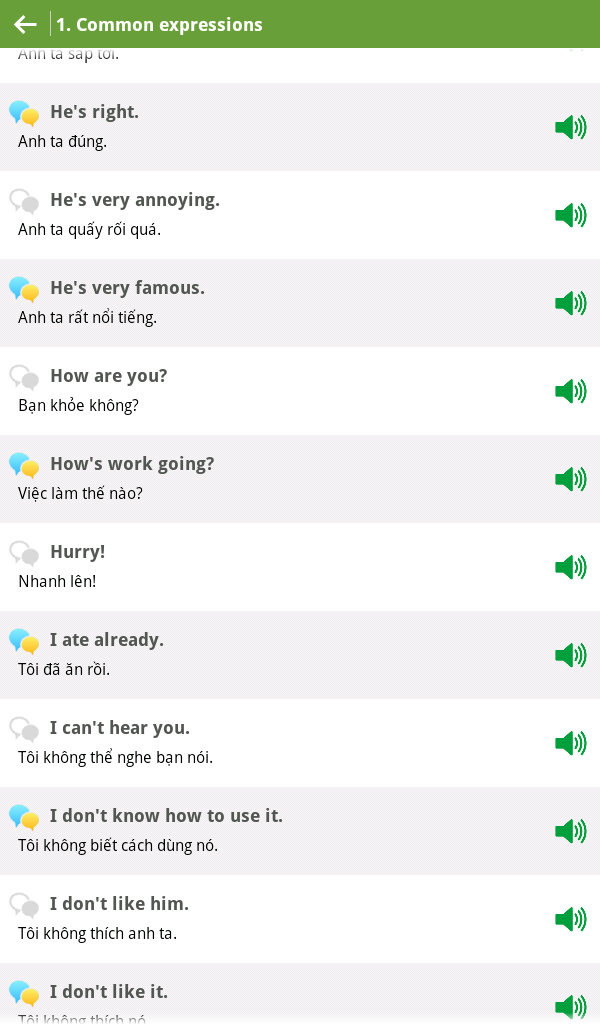This screenshot has height=1024, width=600.
Task: Tap the speech bubble icon beside "How are you?"
Action: pos(24,377)
